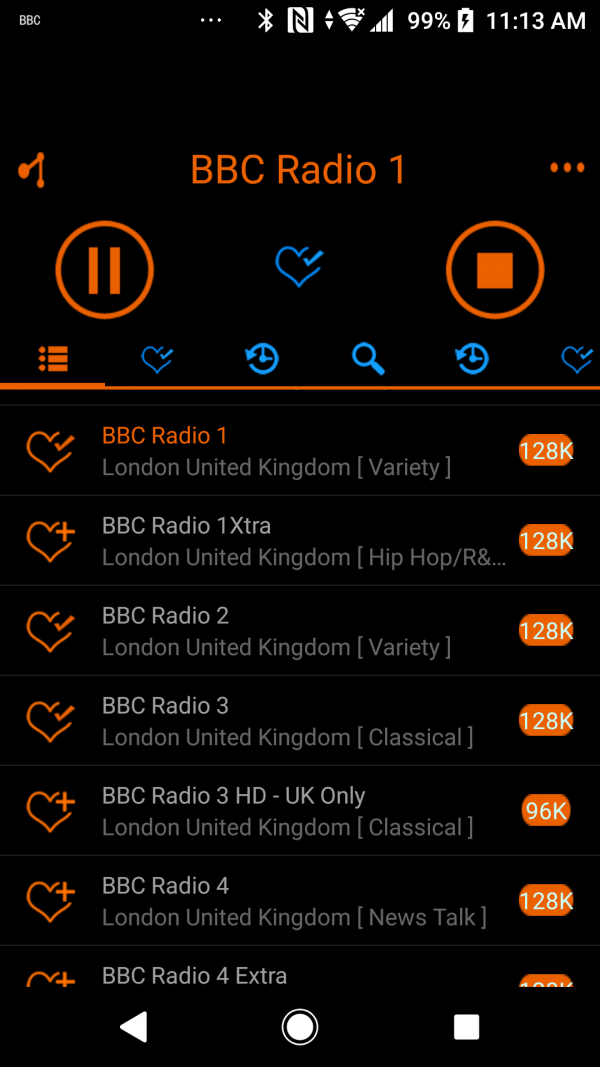Select BBC Radio 2 from the list
Screen dimensions: 600x1067
[300, 631]
